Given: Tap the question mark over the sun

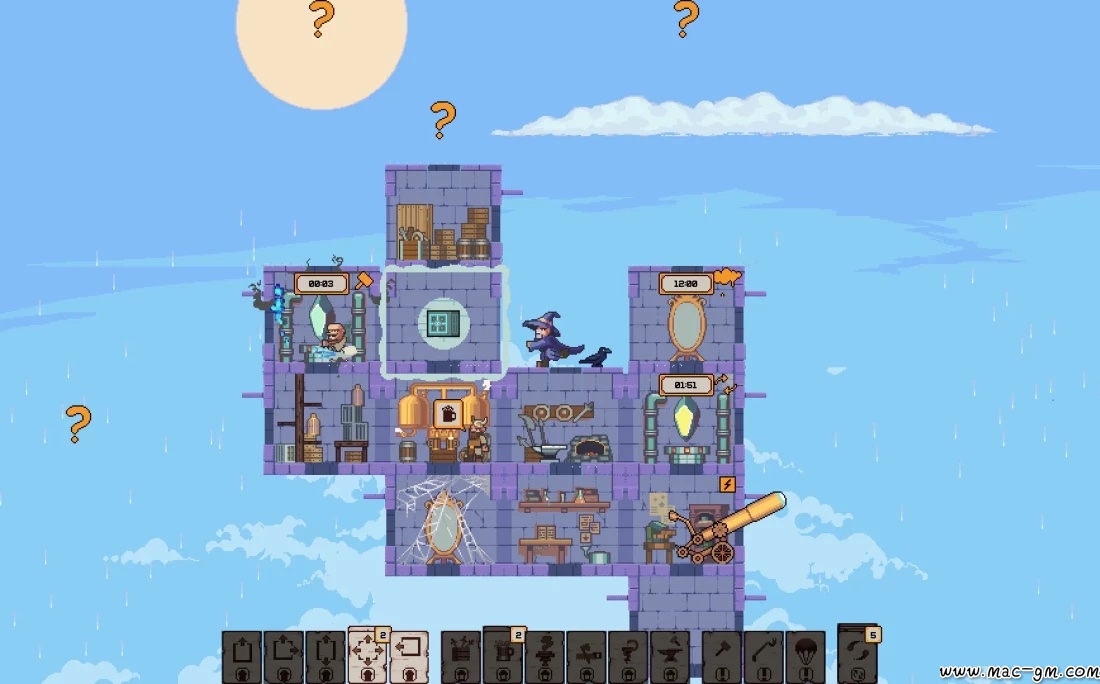Looking at the screenshot, I should click(x=320, y=20).
